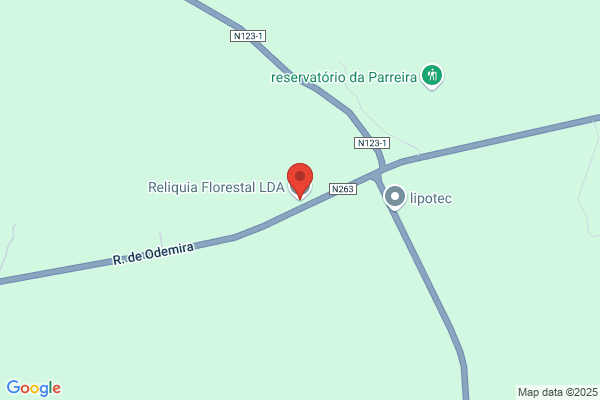Open the lipotec place marker
The height and width of the screenshot is (400, 600).
point(395,198)
